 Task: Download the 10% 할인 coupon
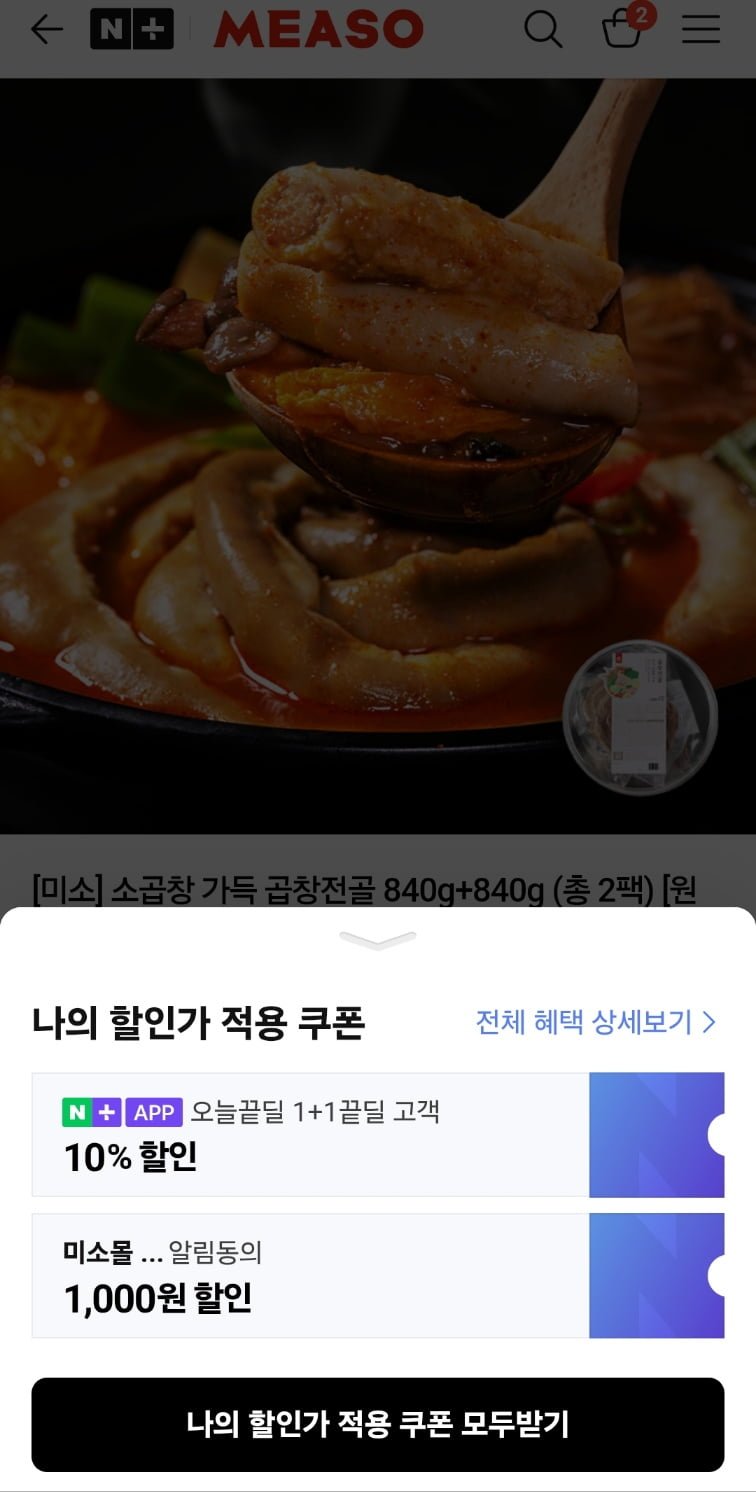[x=656, y=1135]
